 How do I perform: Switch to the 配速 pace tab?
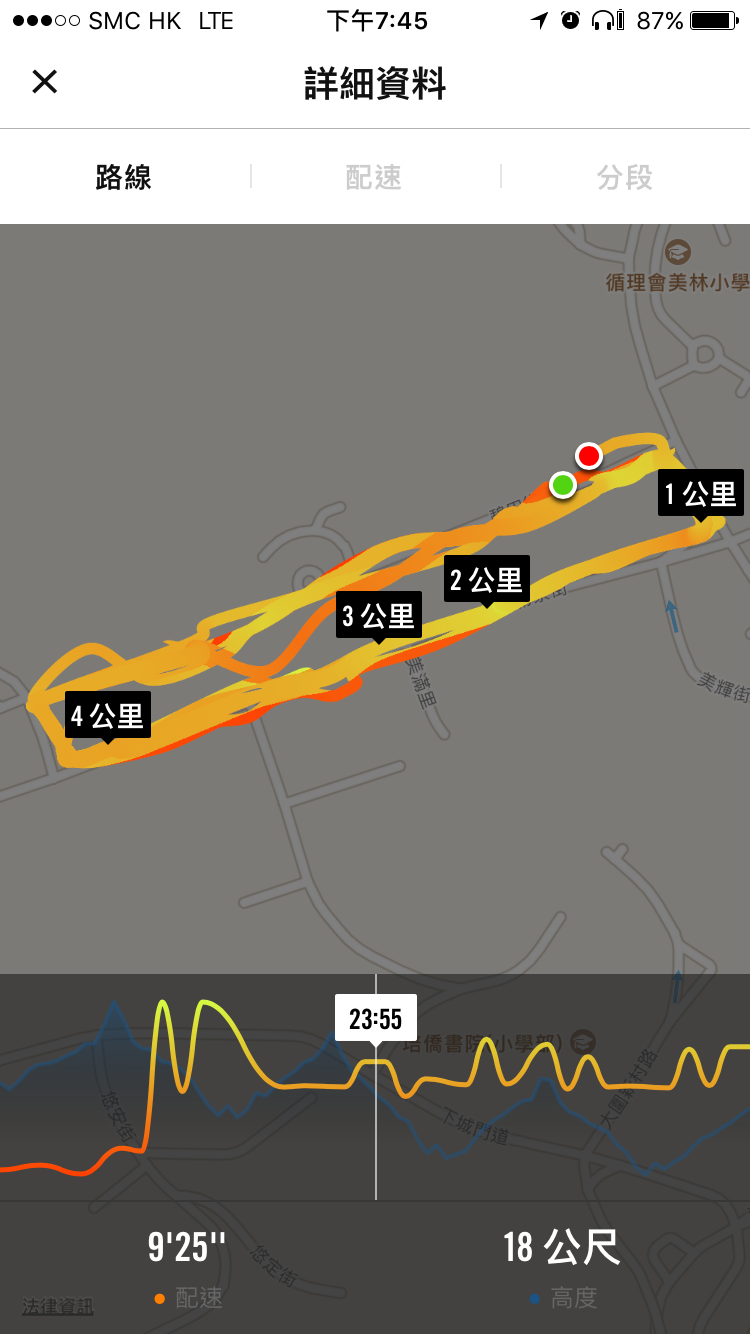[x=374, y=177]
